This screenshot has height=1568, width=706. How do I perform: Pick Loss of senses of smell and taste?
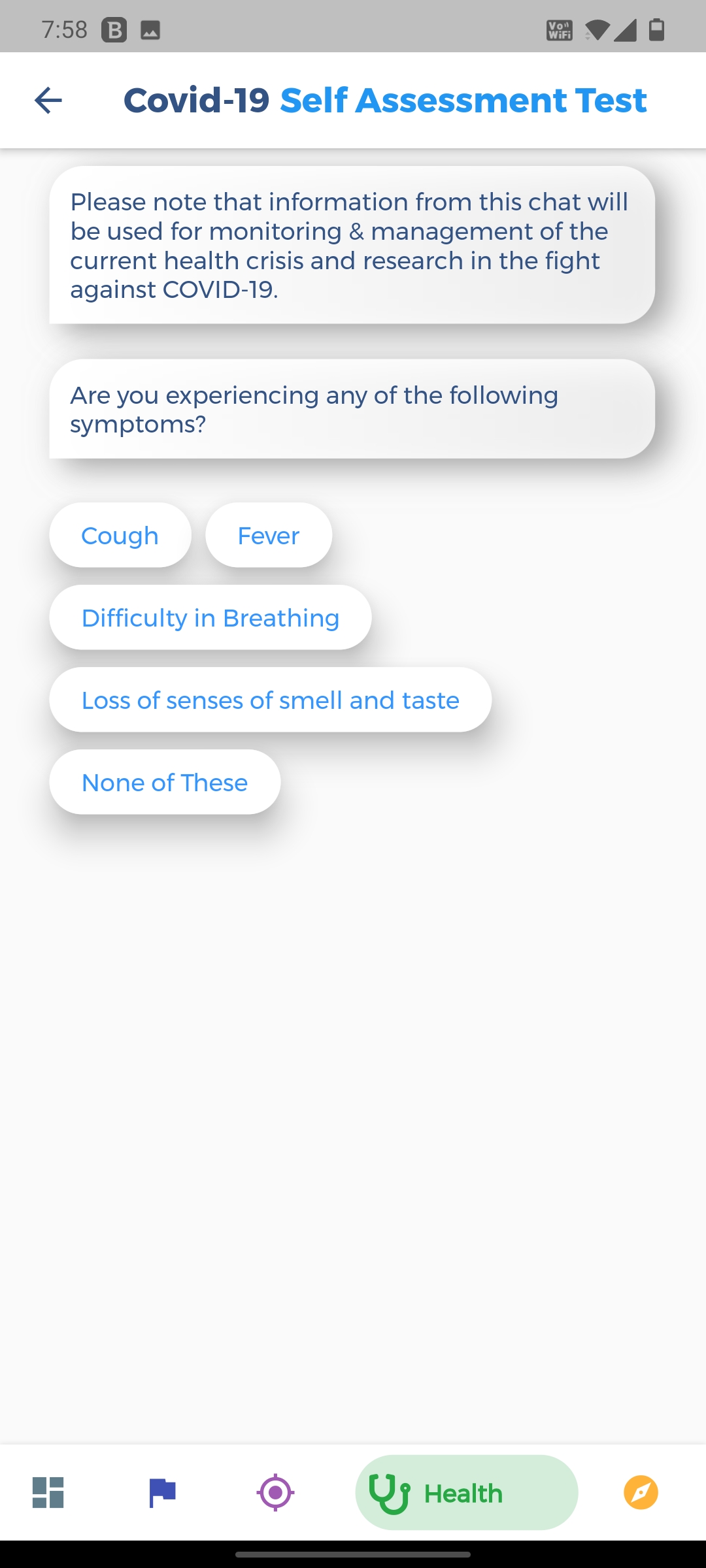click(271, 700)
